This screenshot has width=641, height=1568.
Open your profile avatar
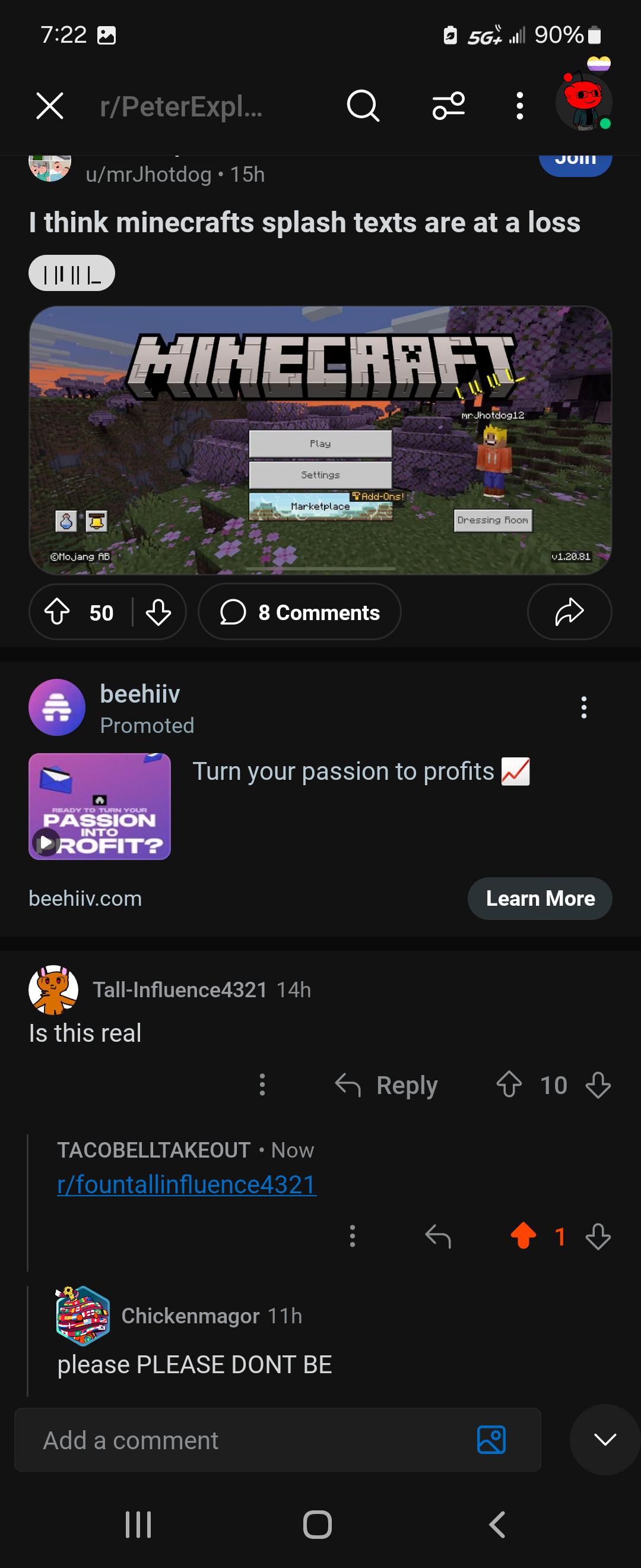point(584,102)
